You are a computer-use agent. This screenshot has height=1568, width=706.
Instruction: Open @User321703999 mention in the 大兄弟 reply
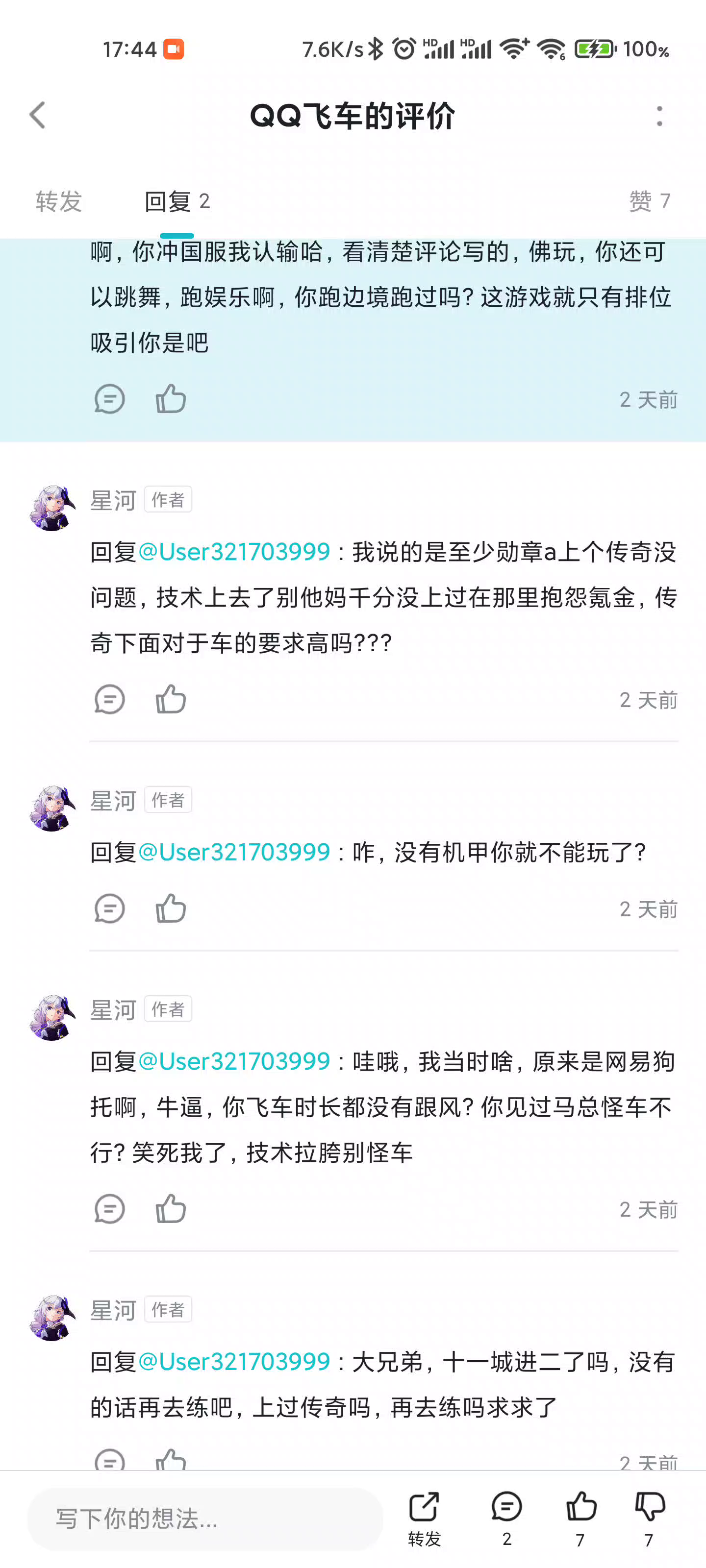point(234,1362)
